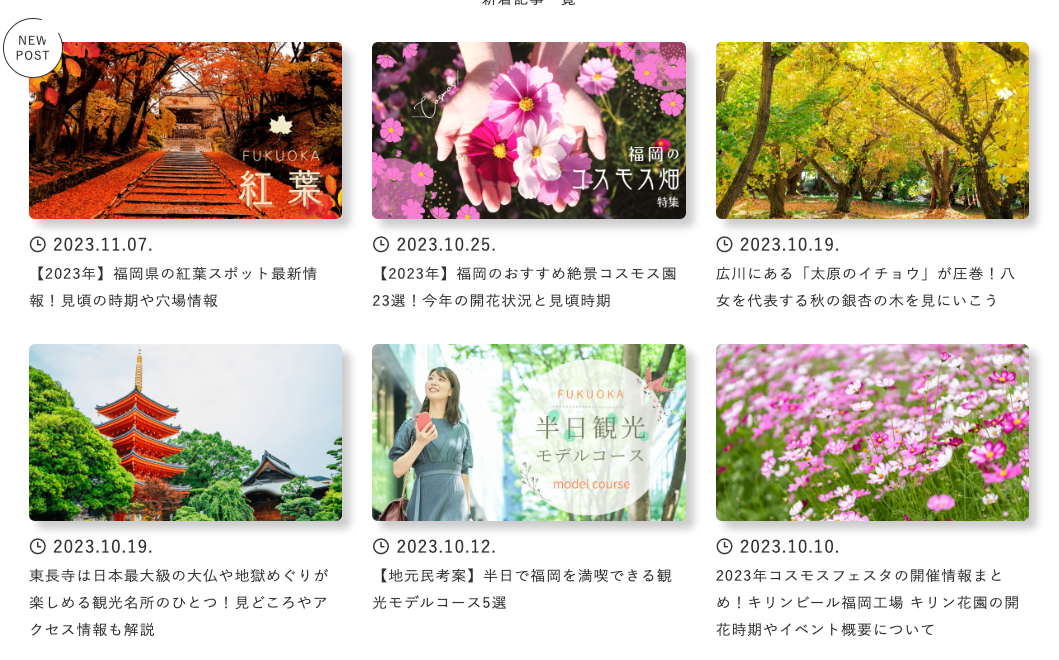Open the Fukuoka 紅葉 autumn leaves article

(x=185, y=131)
